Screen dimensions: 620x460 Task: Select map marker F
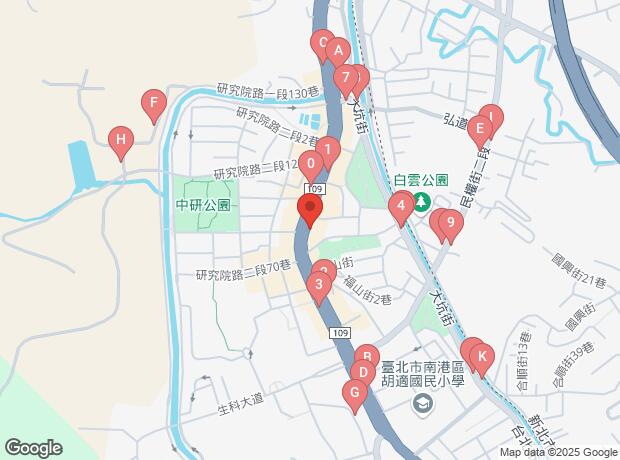[x=153, y=102]
